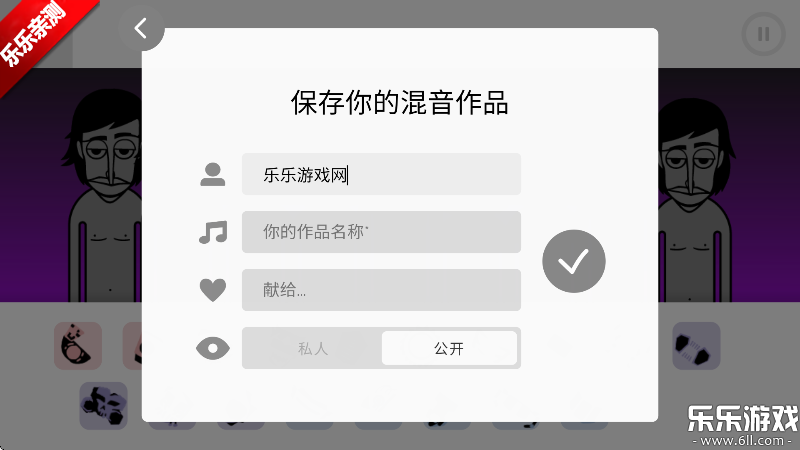Tap the back arrow button
The width and height of the screenshot is (800, 450).
click(142, 29)
